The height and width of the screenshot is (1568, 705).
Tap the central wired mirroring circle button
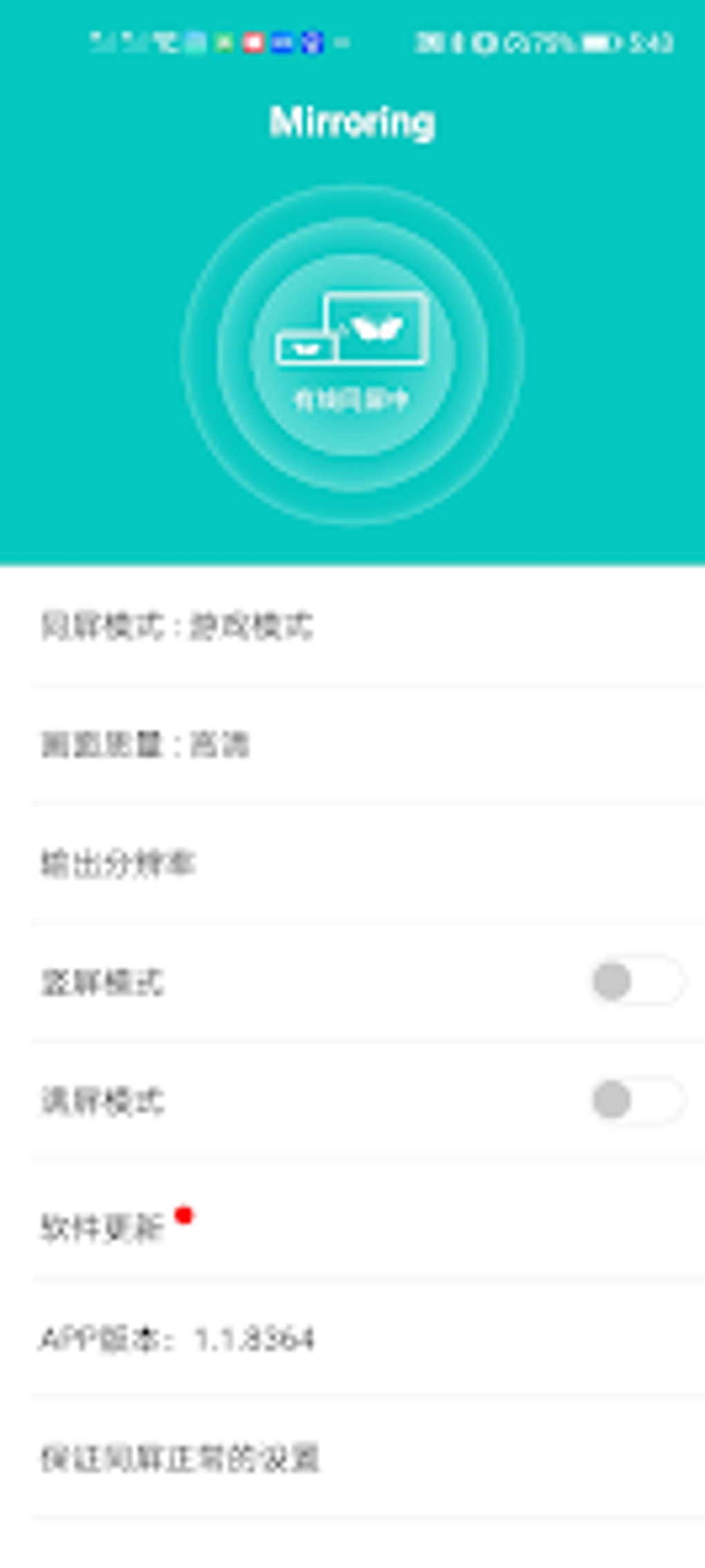point(352,355)
